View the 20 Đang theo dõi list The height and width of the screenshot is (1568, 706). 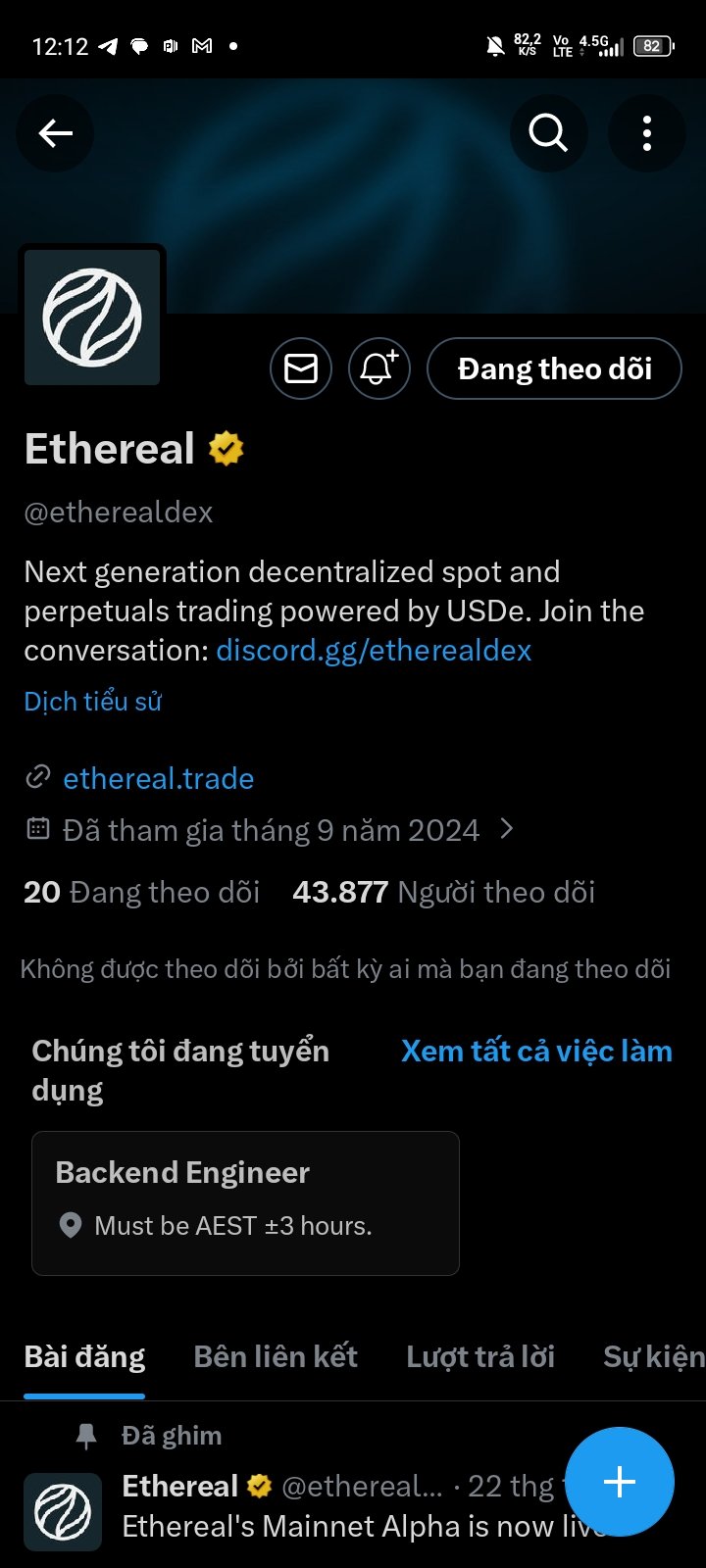(x=141, y=892)
